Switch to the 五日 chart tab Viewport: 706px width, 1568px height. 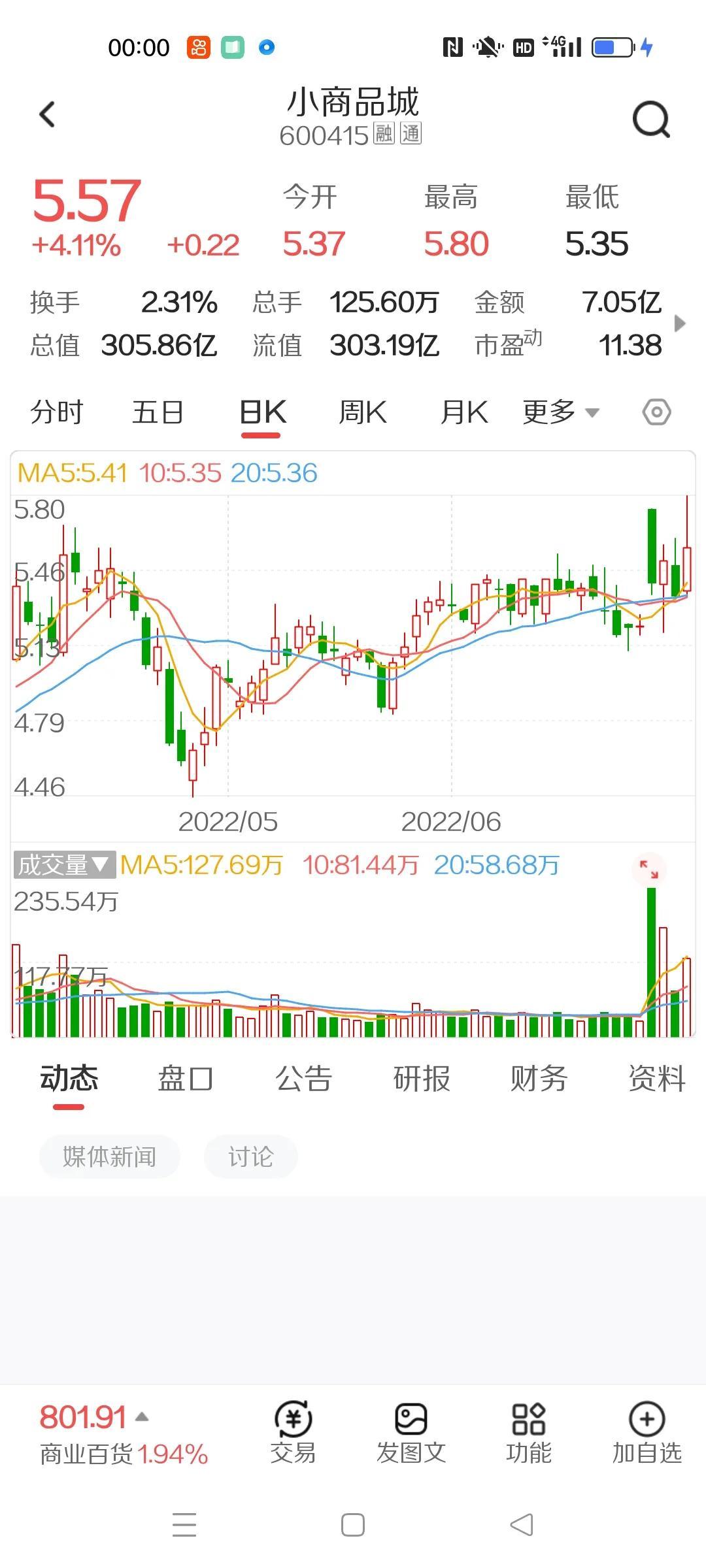pos(158,412)
